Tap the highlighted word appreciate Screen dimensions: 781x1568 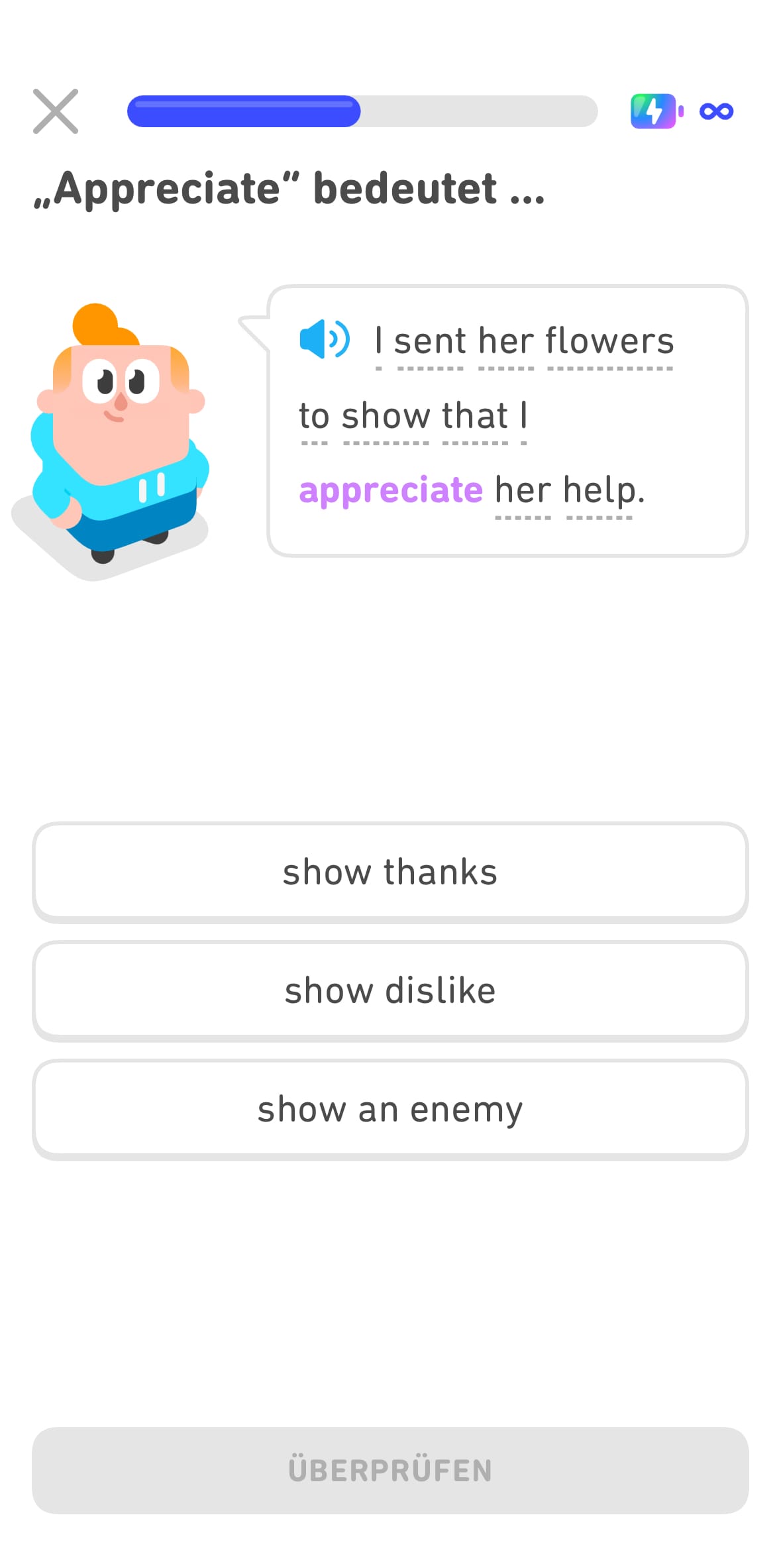[391, 489]
